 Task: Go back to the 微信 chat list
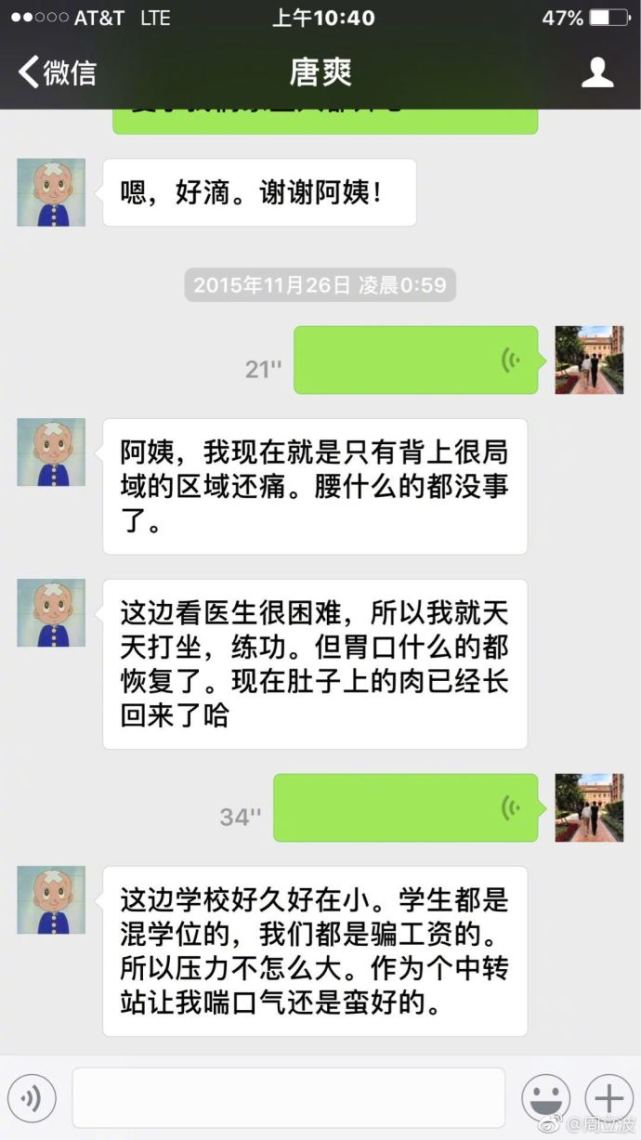57,73
